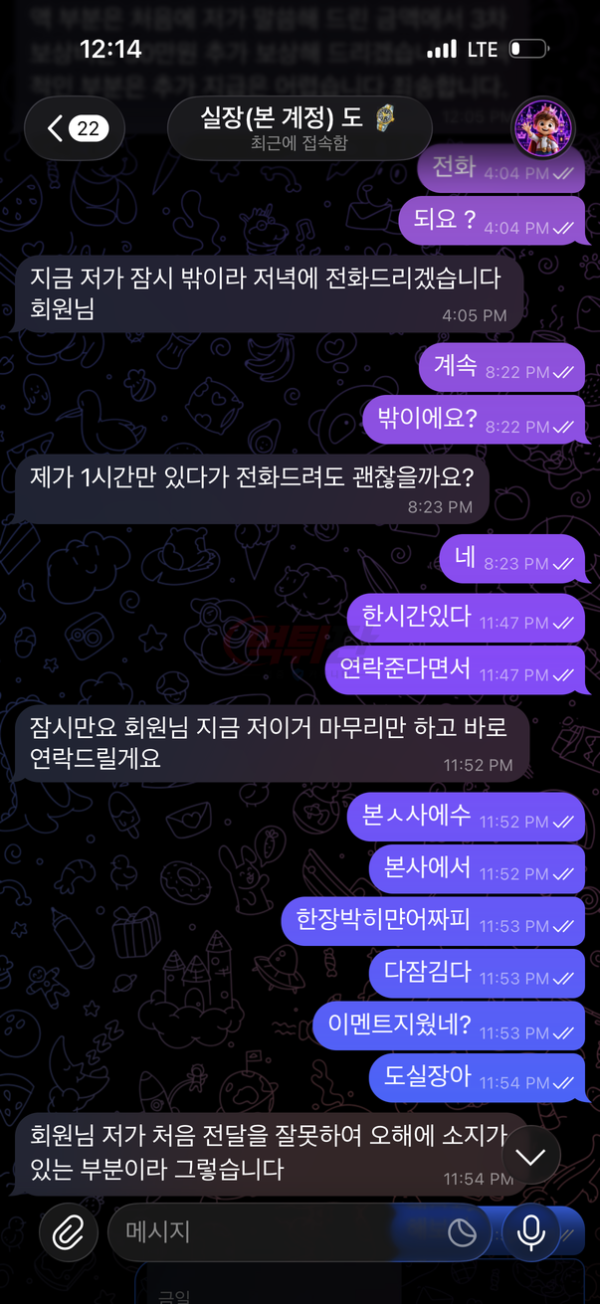Go back to the chat list
Image resolution: width=600 pixels, height=1304 pixels.
pos(73,128)
